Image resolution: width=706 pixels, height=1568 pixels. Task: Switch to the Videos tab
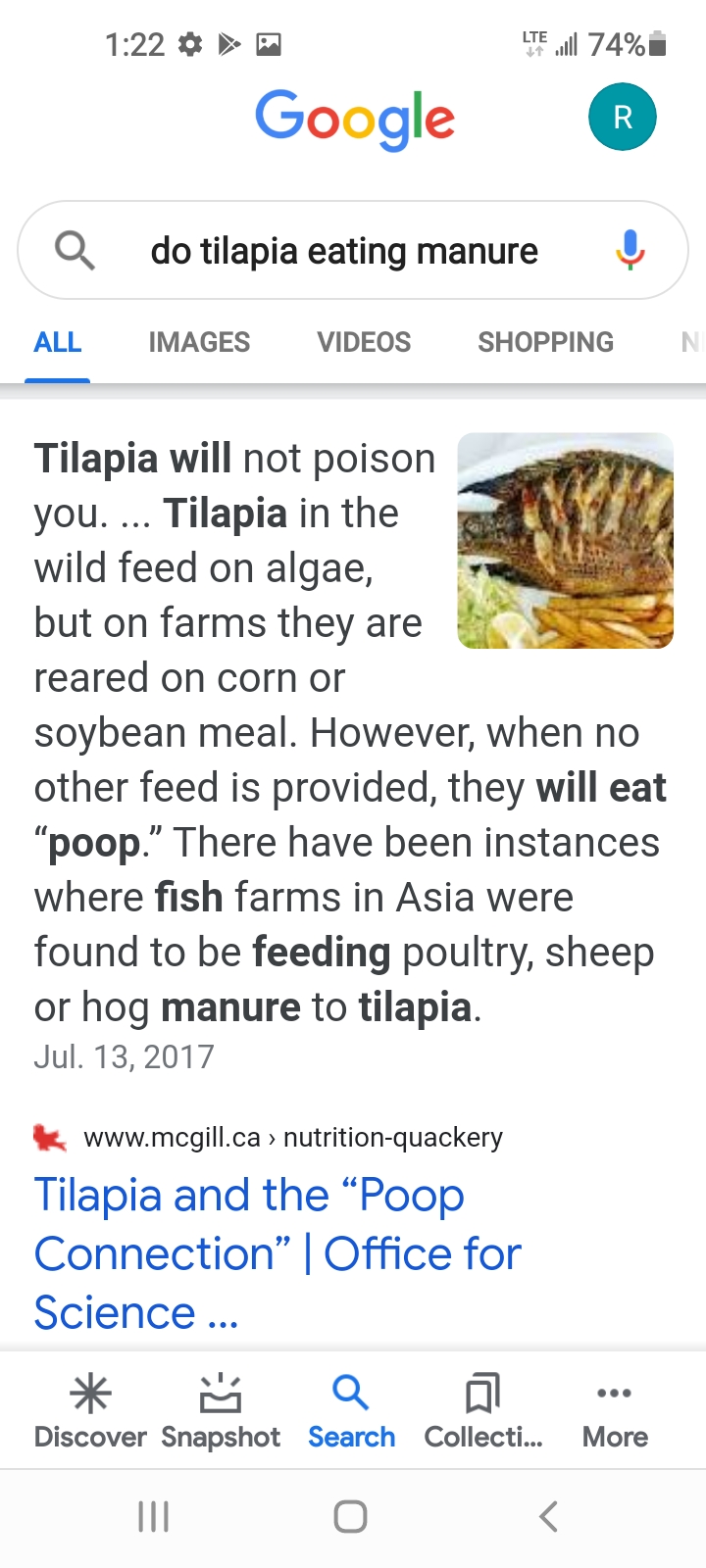[x=364, y=342]
